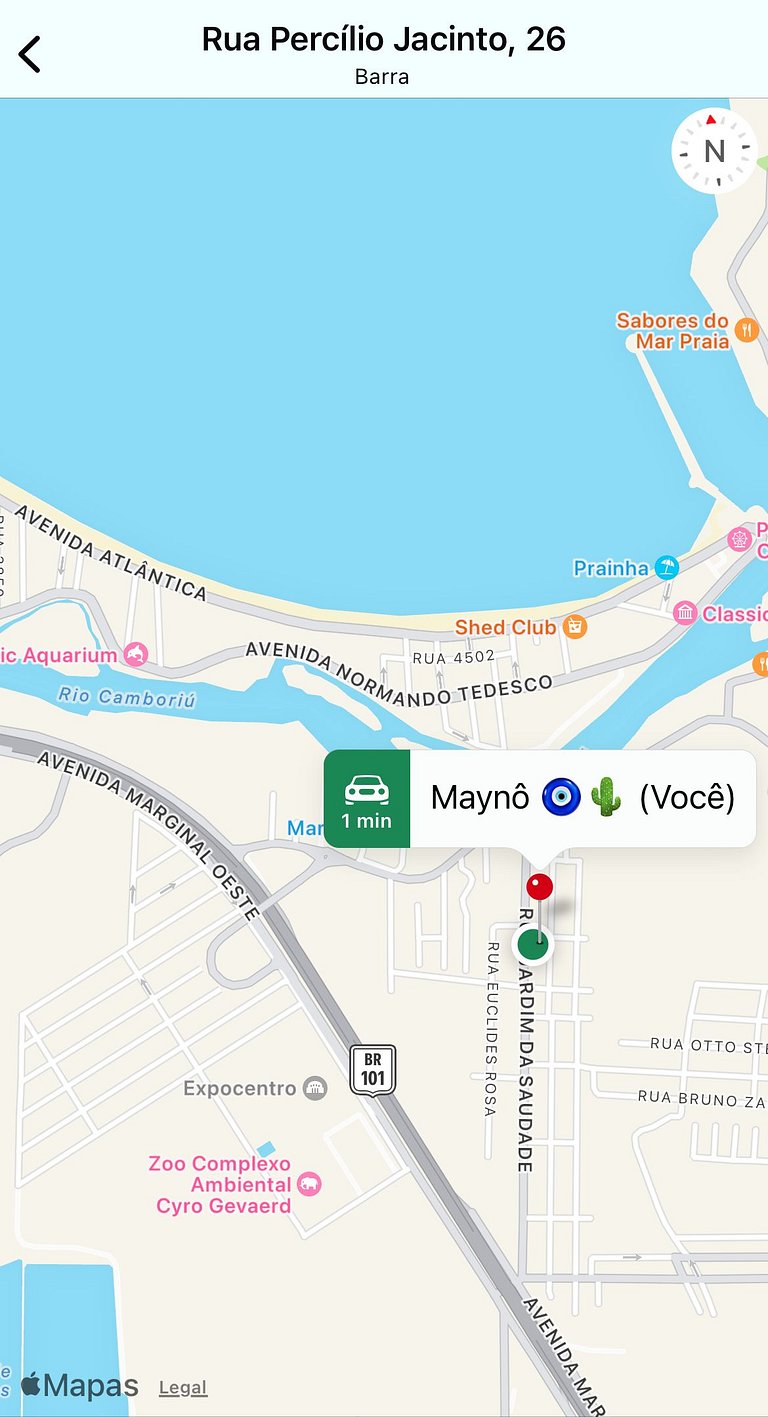Tap the compass to reset north
Image resolution: width=768 pixels, height=1417 pixels.
tap(714, 151)
